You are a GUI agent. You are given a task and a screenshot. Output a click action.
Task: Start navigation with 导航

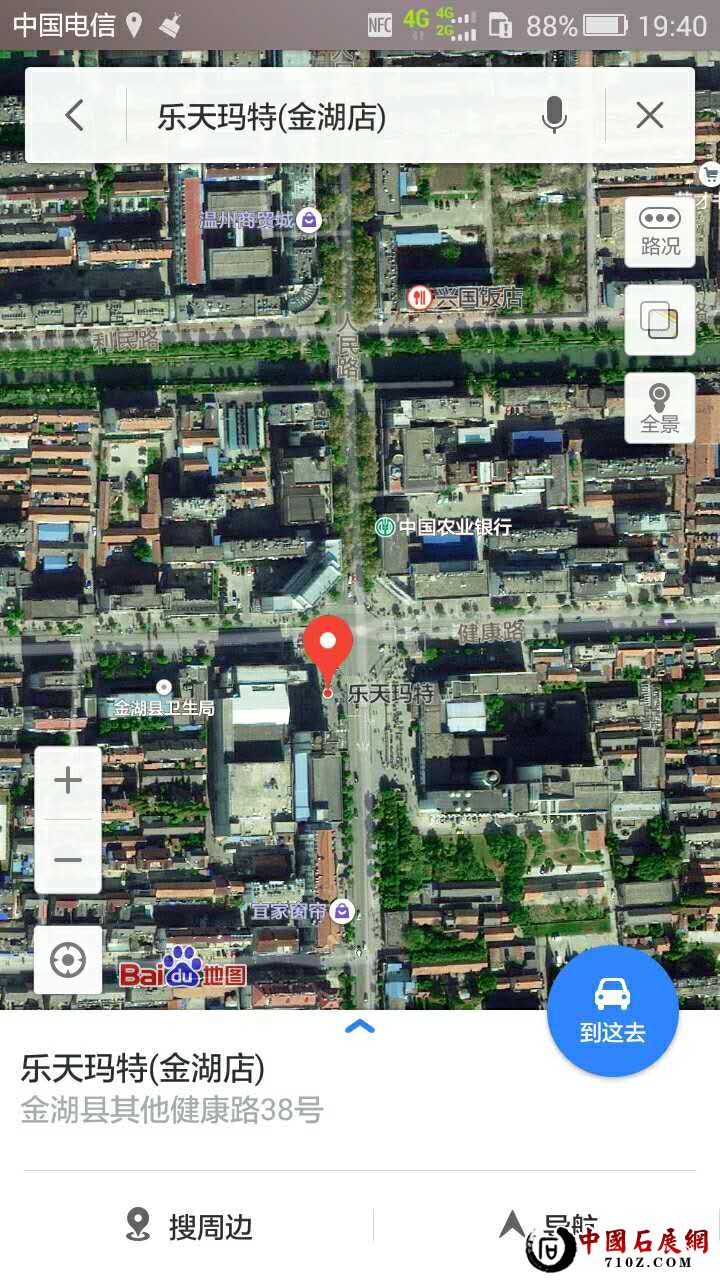548,1226
